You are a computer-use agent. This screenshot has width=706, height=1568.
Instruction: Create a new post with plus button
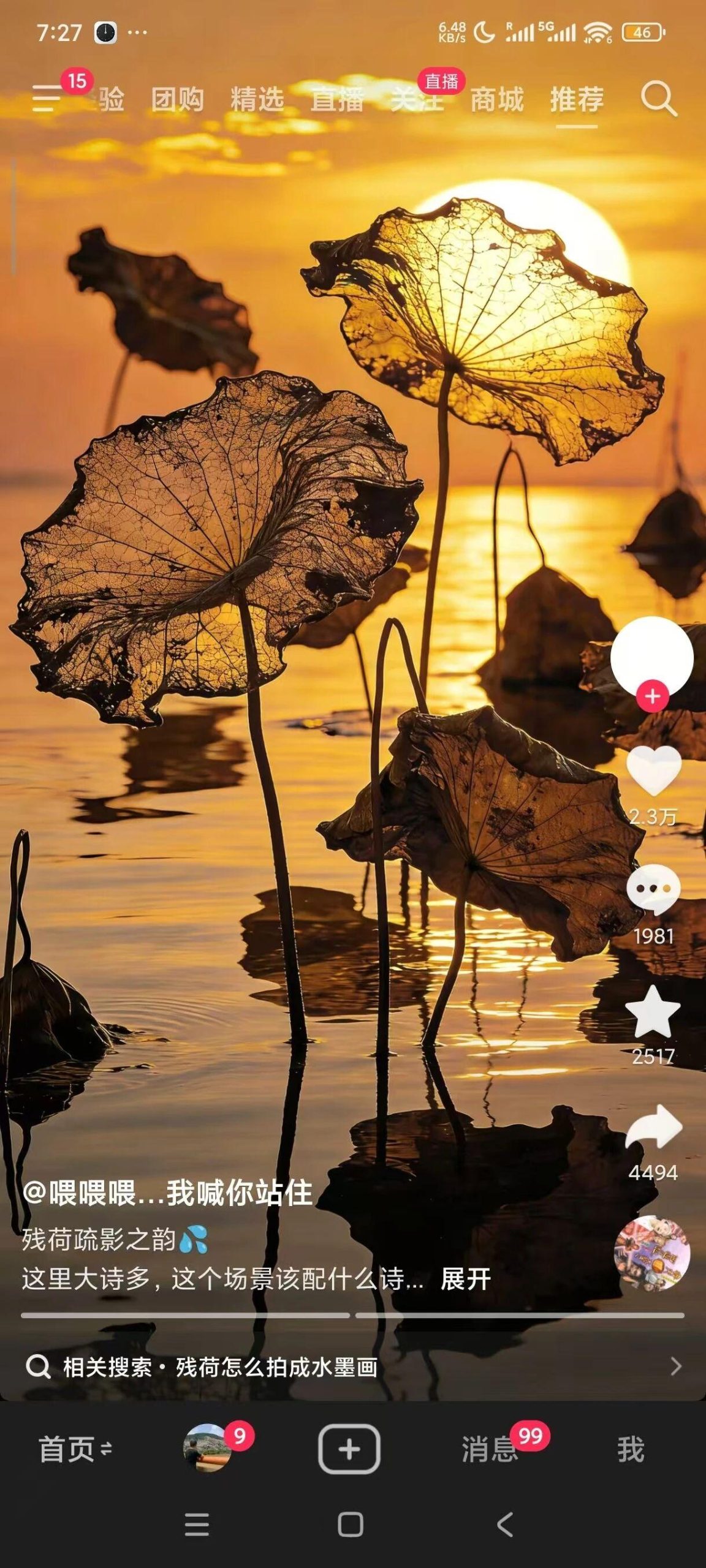pos(349,1449)
